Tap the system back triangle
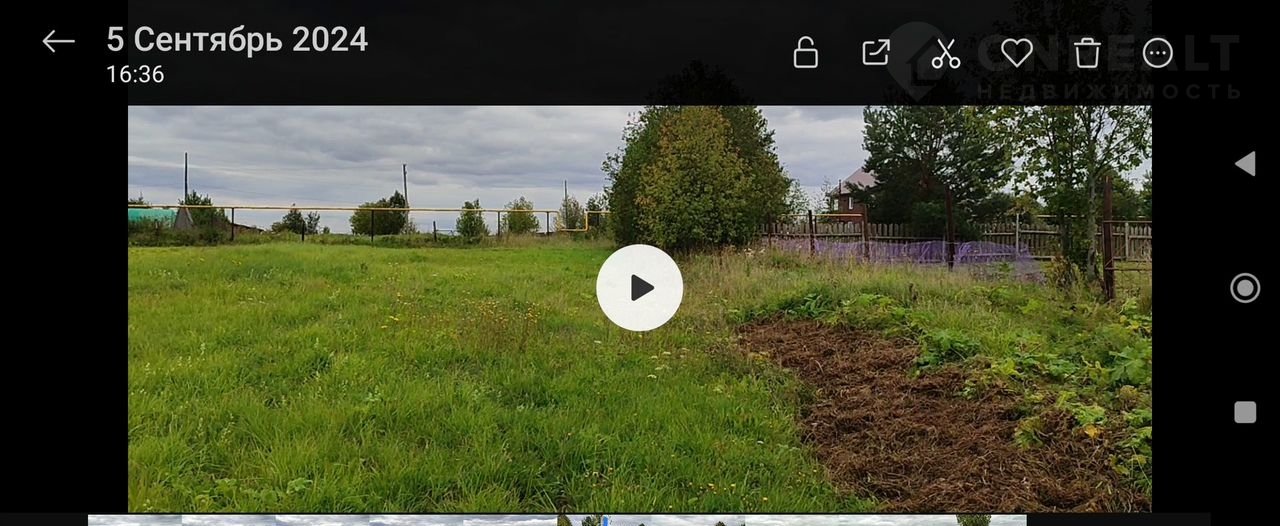Image resolution: width=1280 pixels, height=526 pixels. (1245, 164)
